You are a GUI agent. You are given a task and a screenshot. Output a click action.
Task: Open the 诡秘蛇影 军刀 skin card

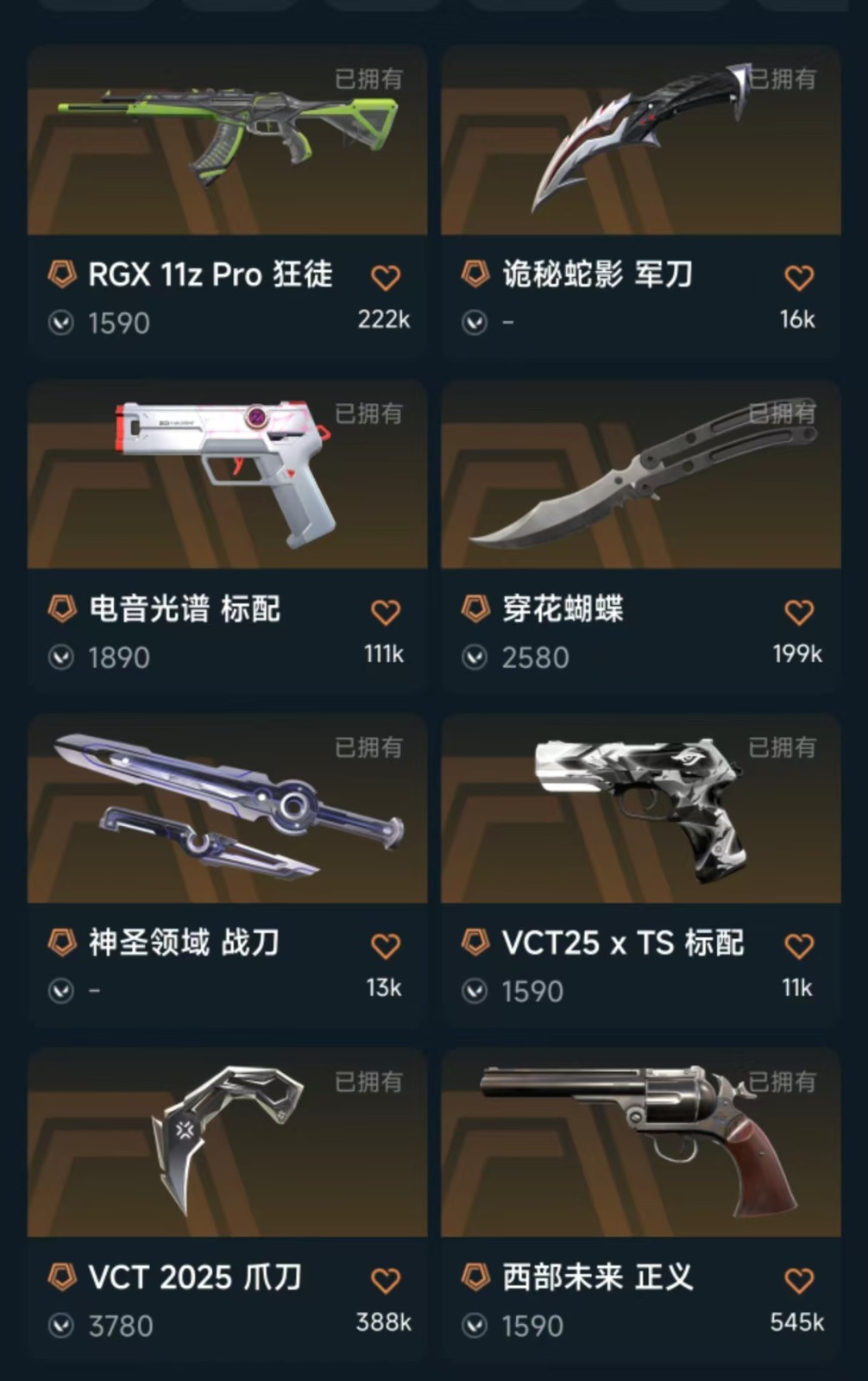click(x=640, y=142)
